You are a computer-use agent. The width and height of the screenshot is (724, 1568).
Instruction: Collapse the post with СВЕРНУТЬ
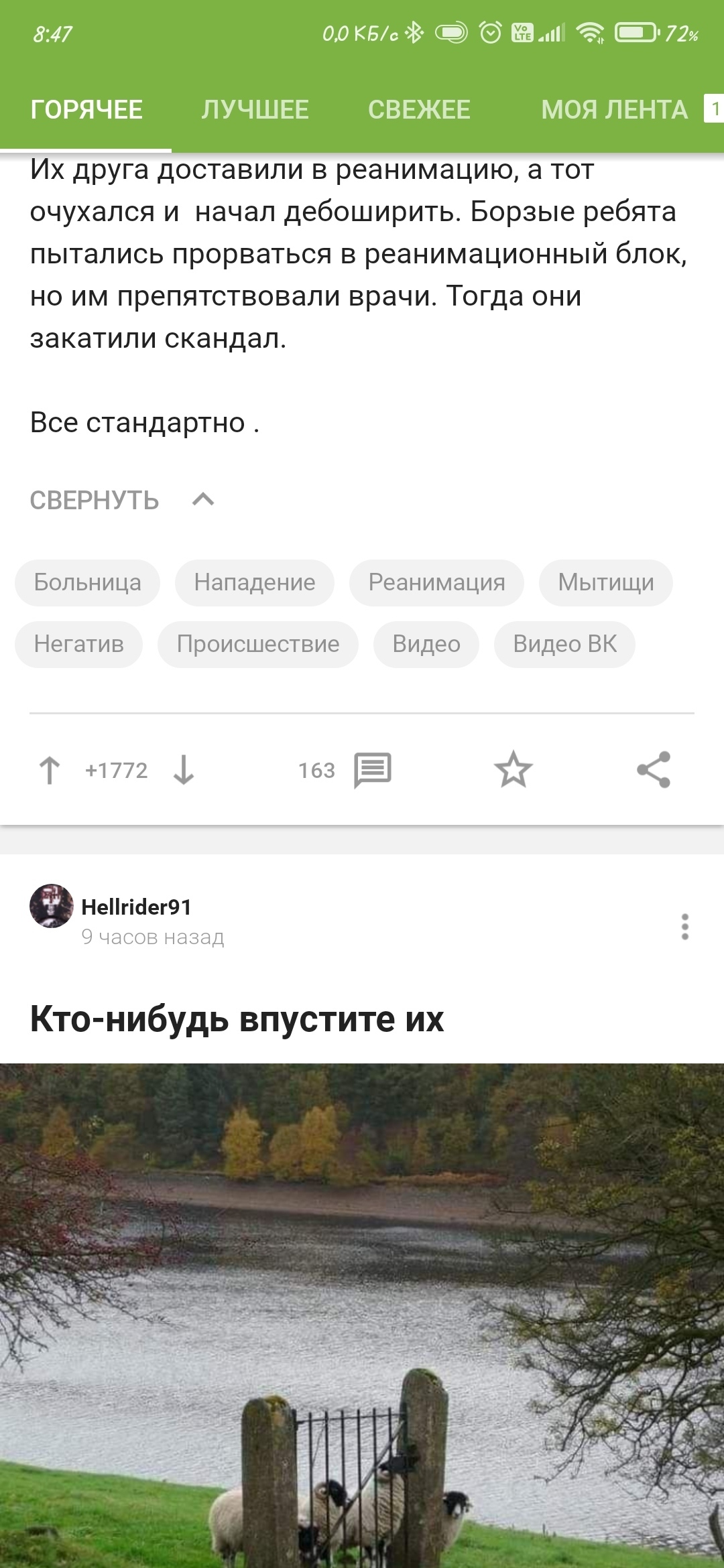tap(122, 501)
